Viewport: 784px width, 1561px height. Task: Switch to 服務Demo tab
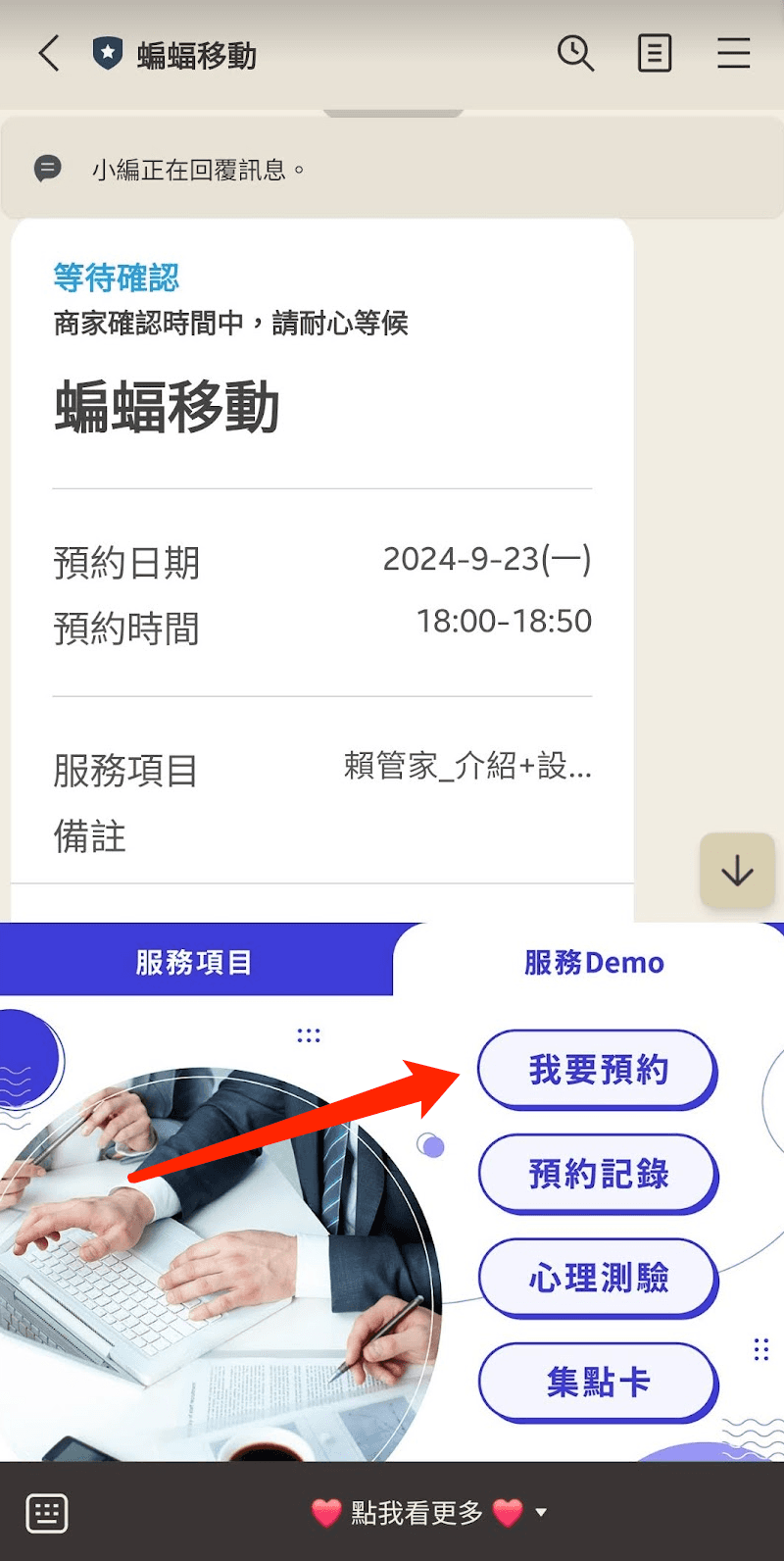[x=594, y=962]
